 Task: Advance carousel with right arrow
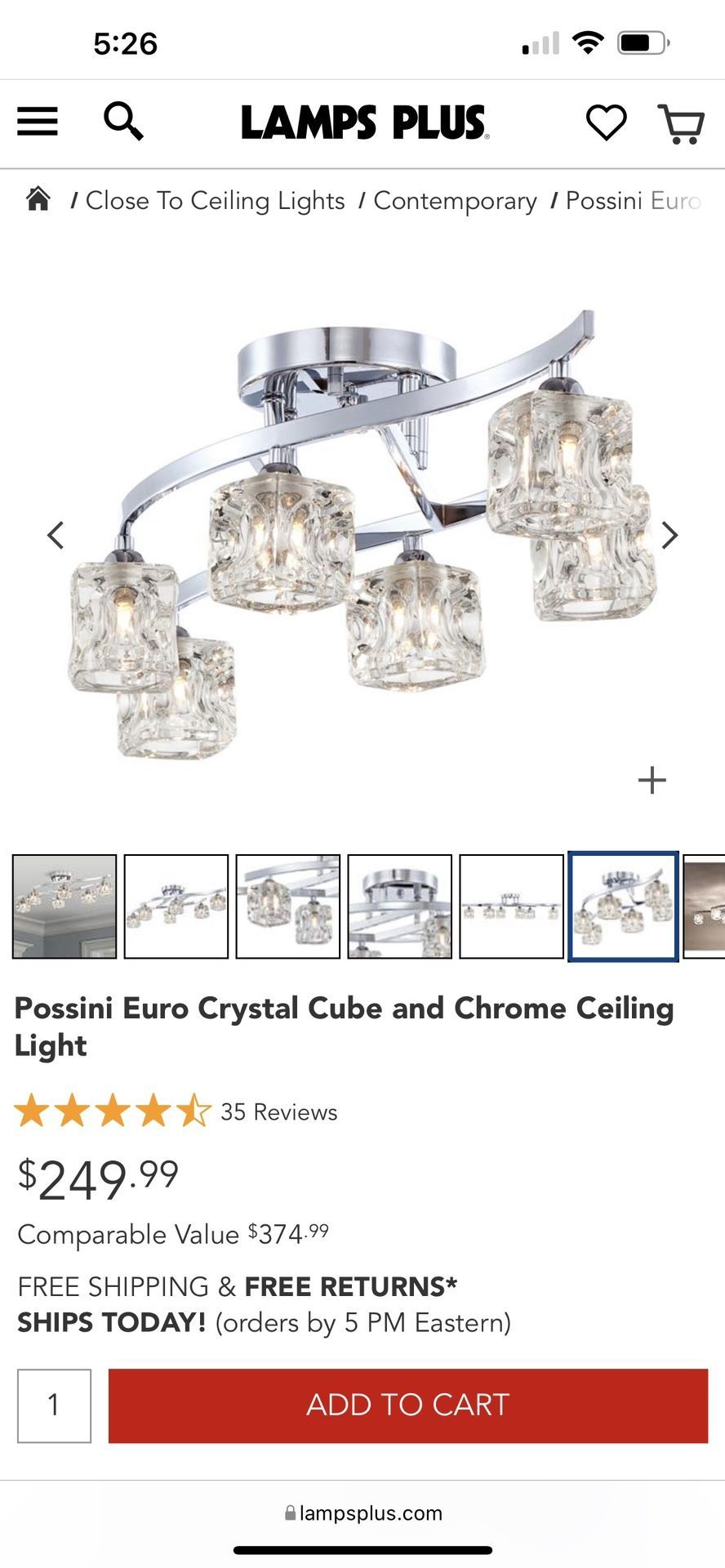670,534
